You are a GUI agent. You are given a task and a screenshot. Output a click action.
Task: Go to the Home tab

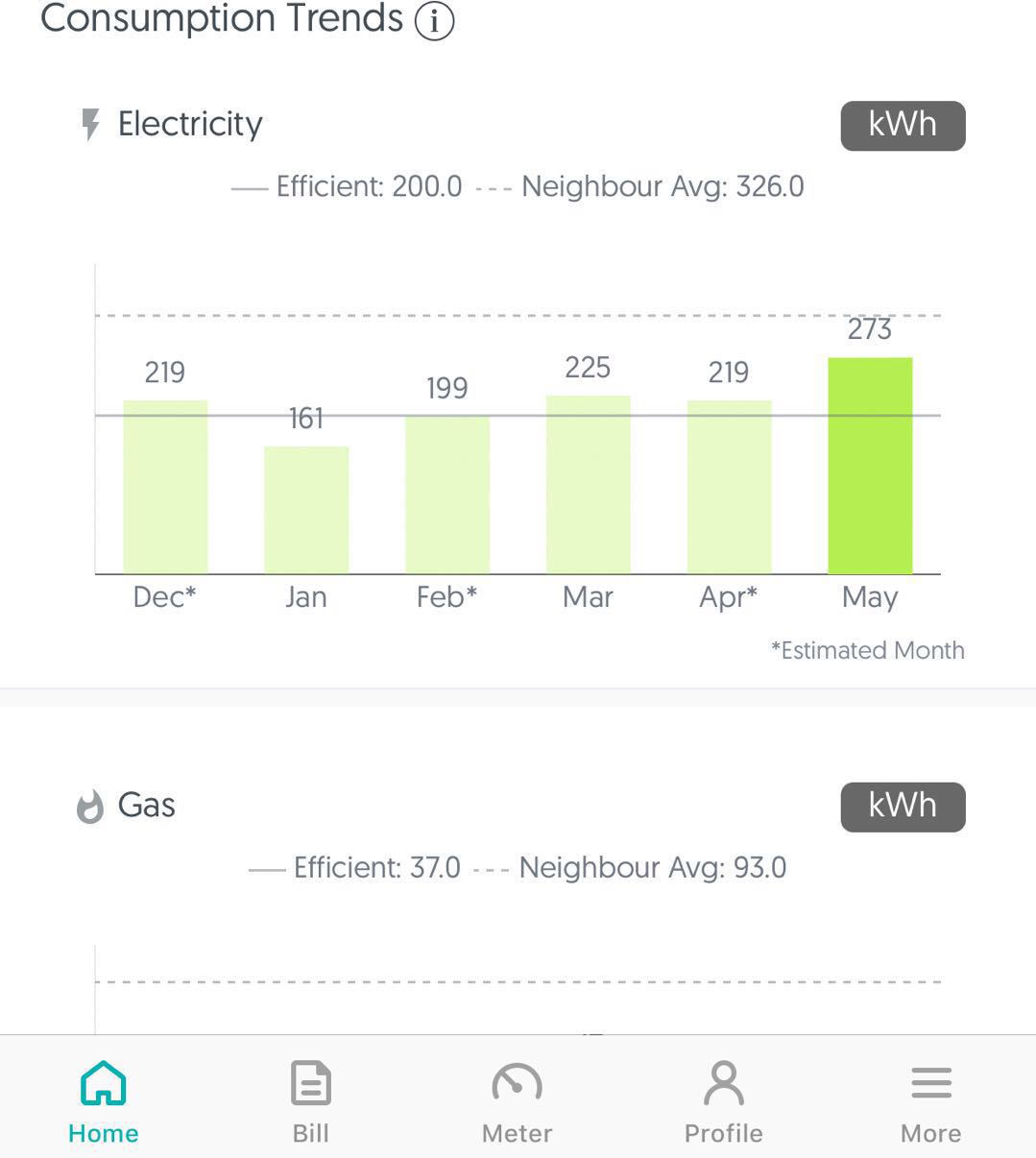click(x=104, y=1102)
